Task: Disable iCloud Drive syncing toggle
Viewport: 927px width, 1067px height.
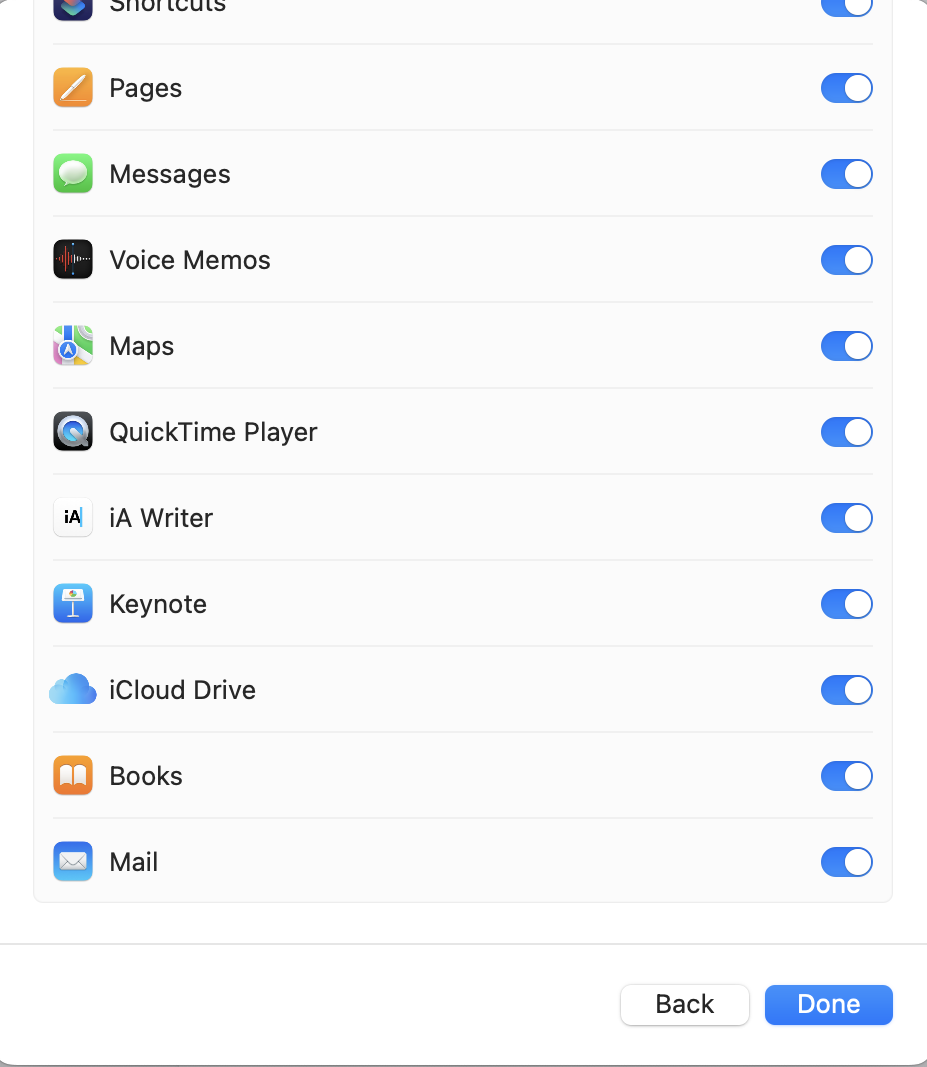Action: [x=847, y=690]
